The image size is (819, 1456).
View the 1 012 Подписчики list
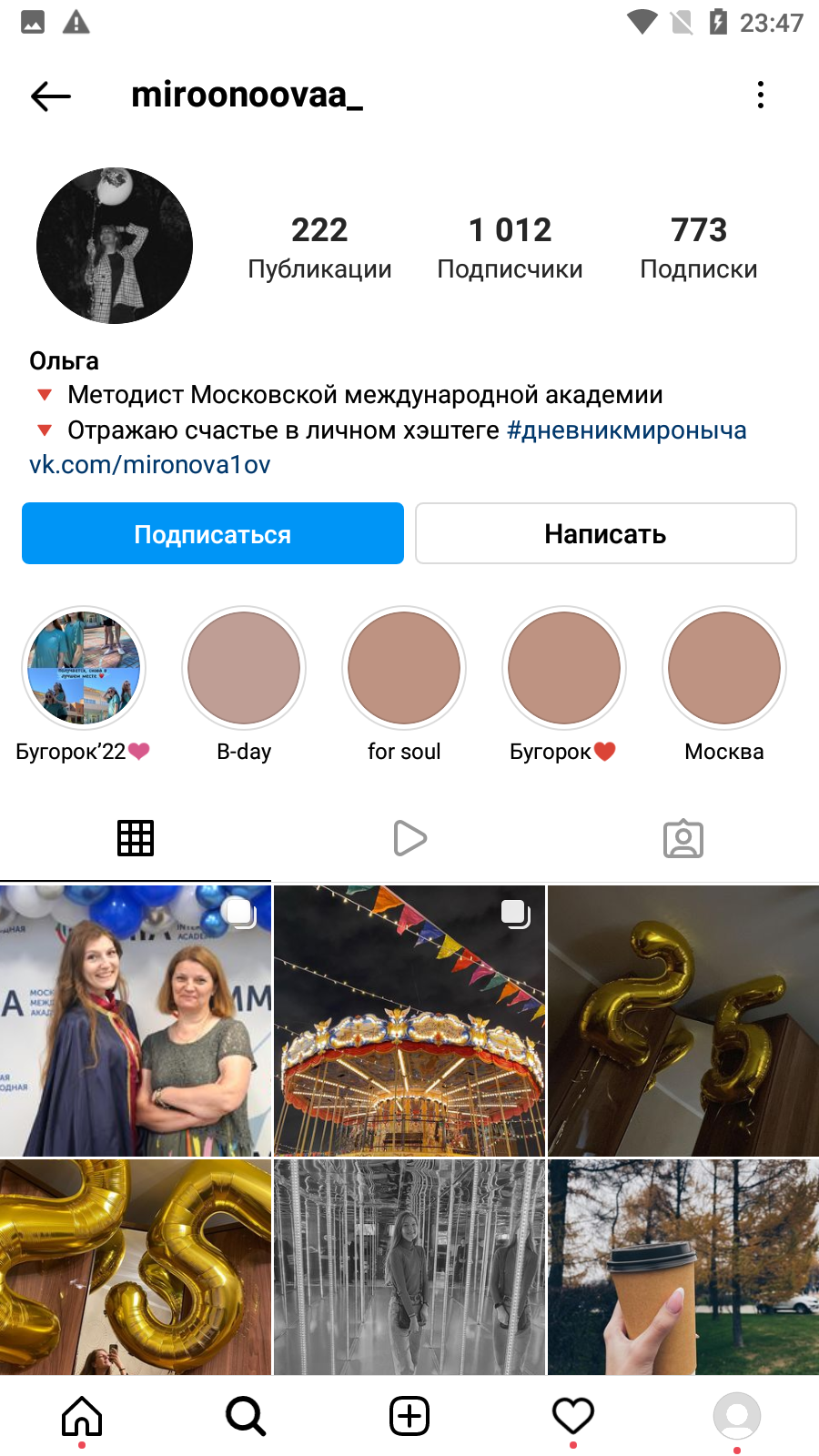pyautogui.click(x=510, y=248)
